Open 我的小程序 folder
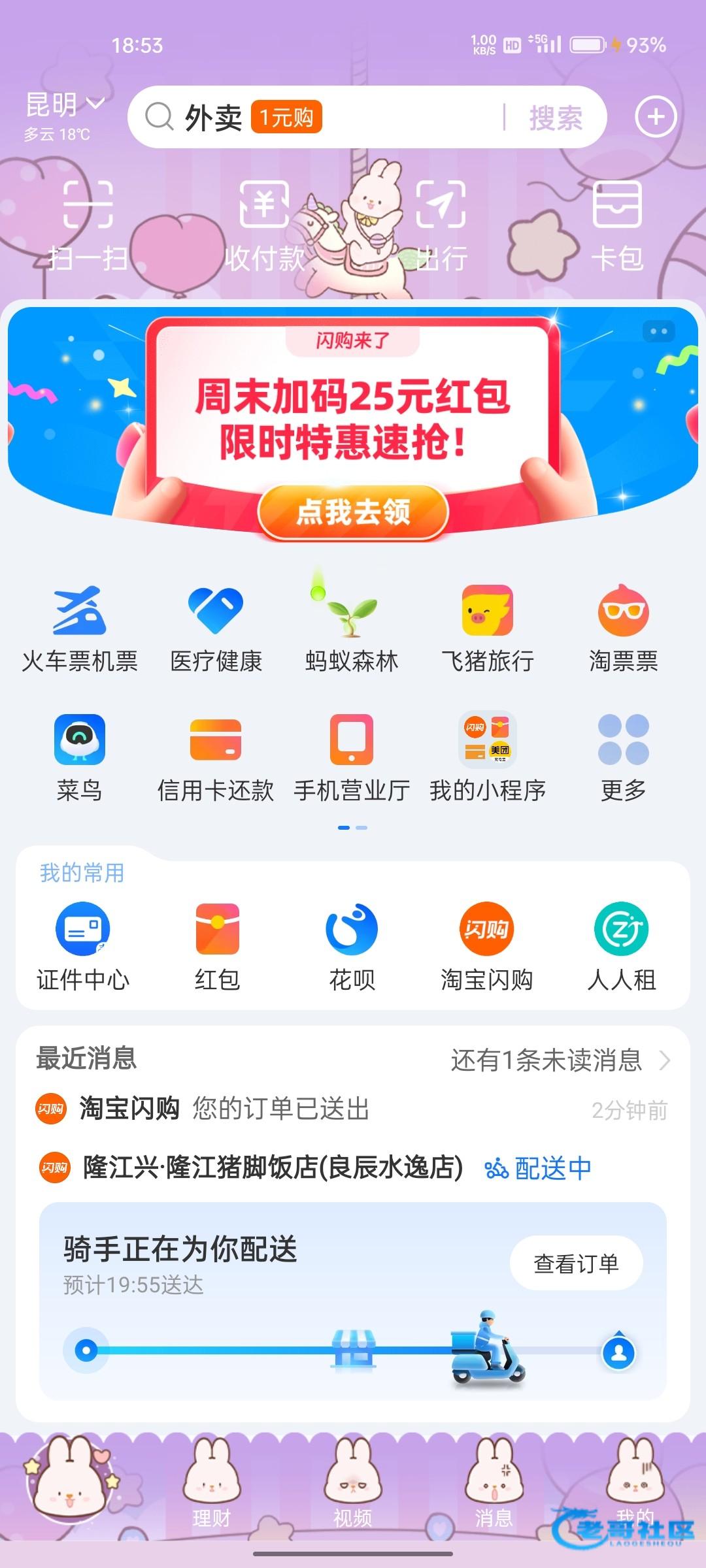Viewport: 706px width, 1568px height. tap(488, 758)
